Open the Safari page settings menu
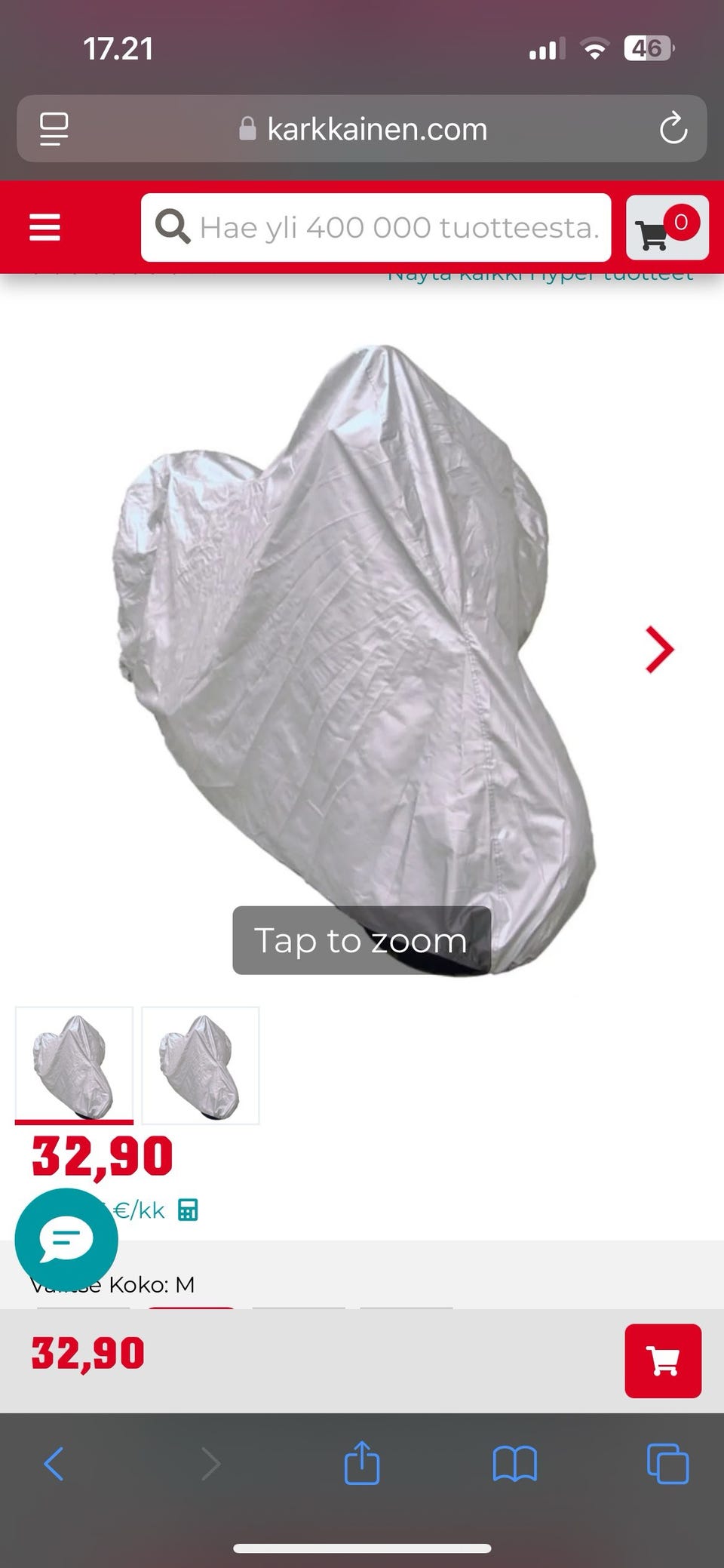 click(54, 129)
